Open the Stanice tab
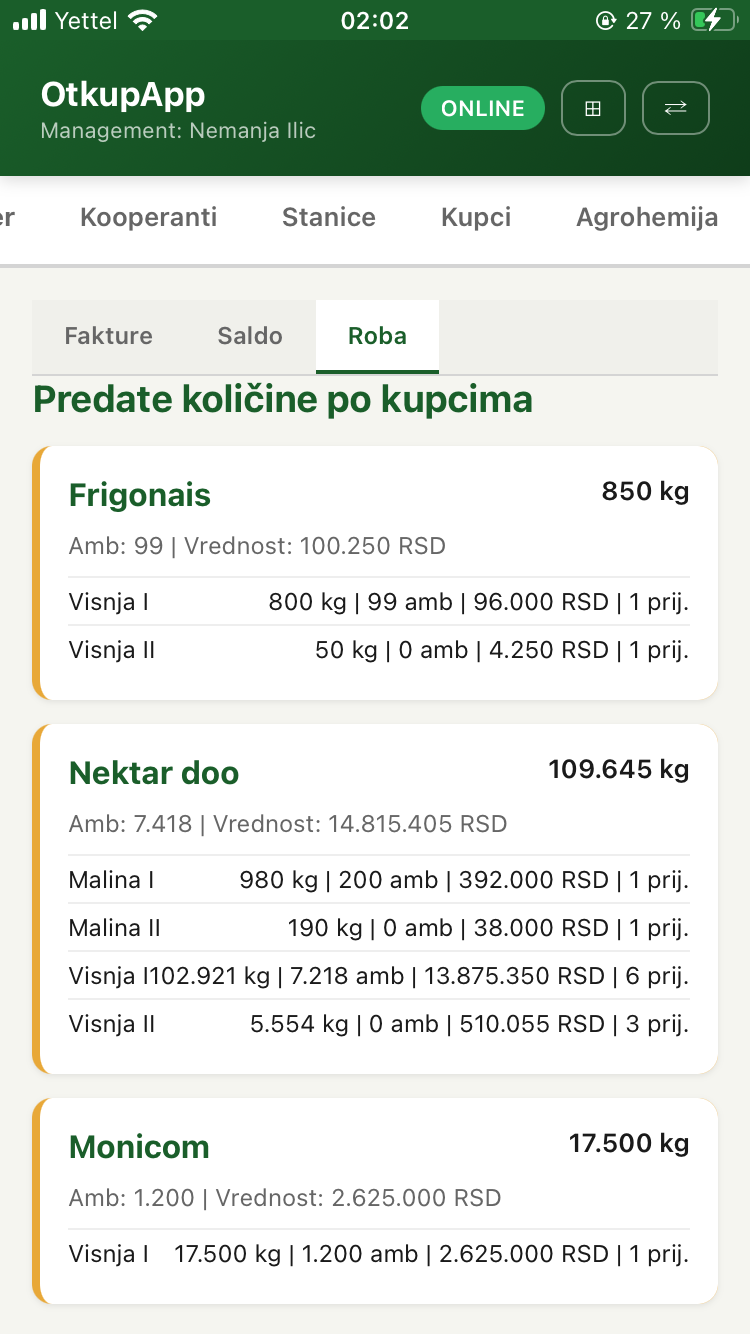 pyautogui.click(x=328, y=217)
